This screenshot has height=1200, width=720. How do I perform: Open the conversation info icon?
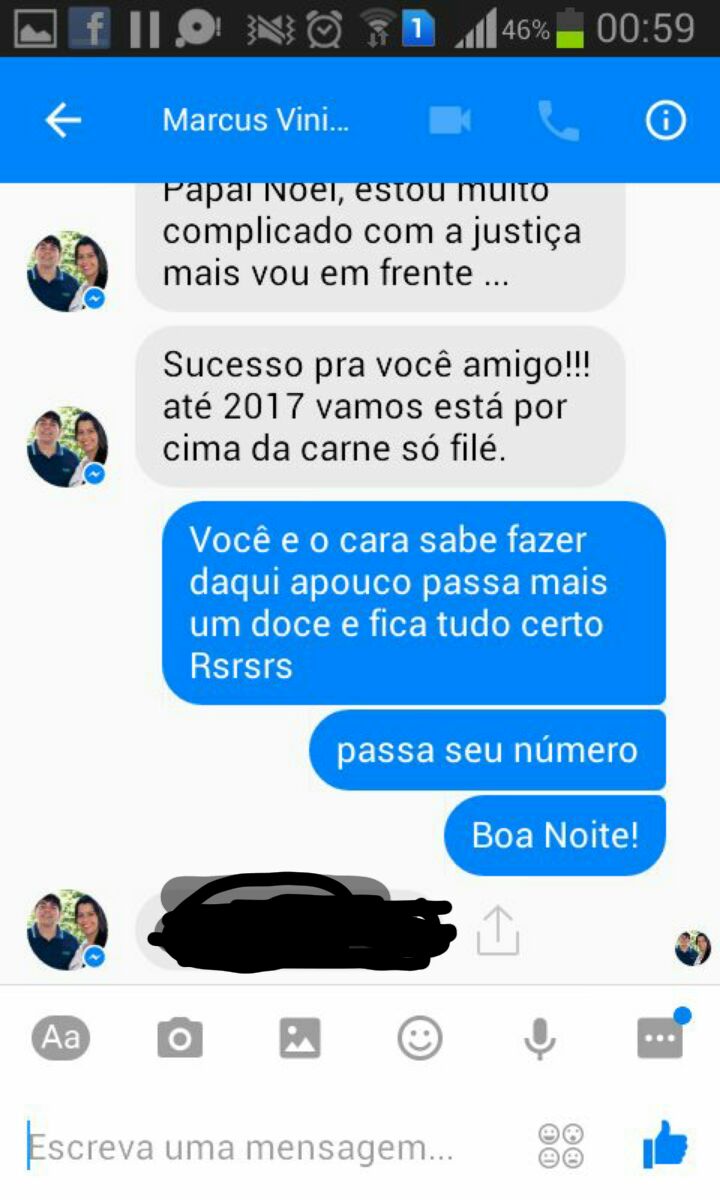(666, 120)
